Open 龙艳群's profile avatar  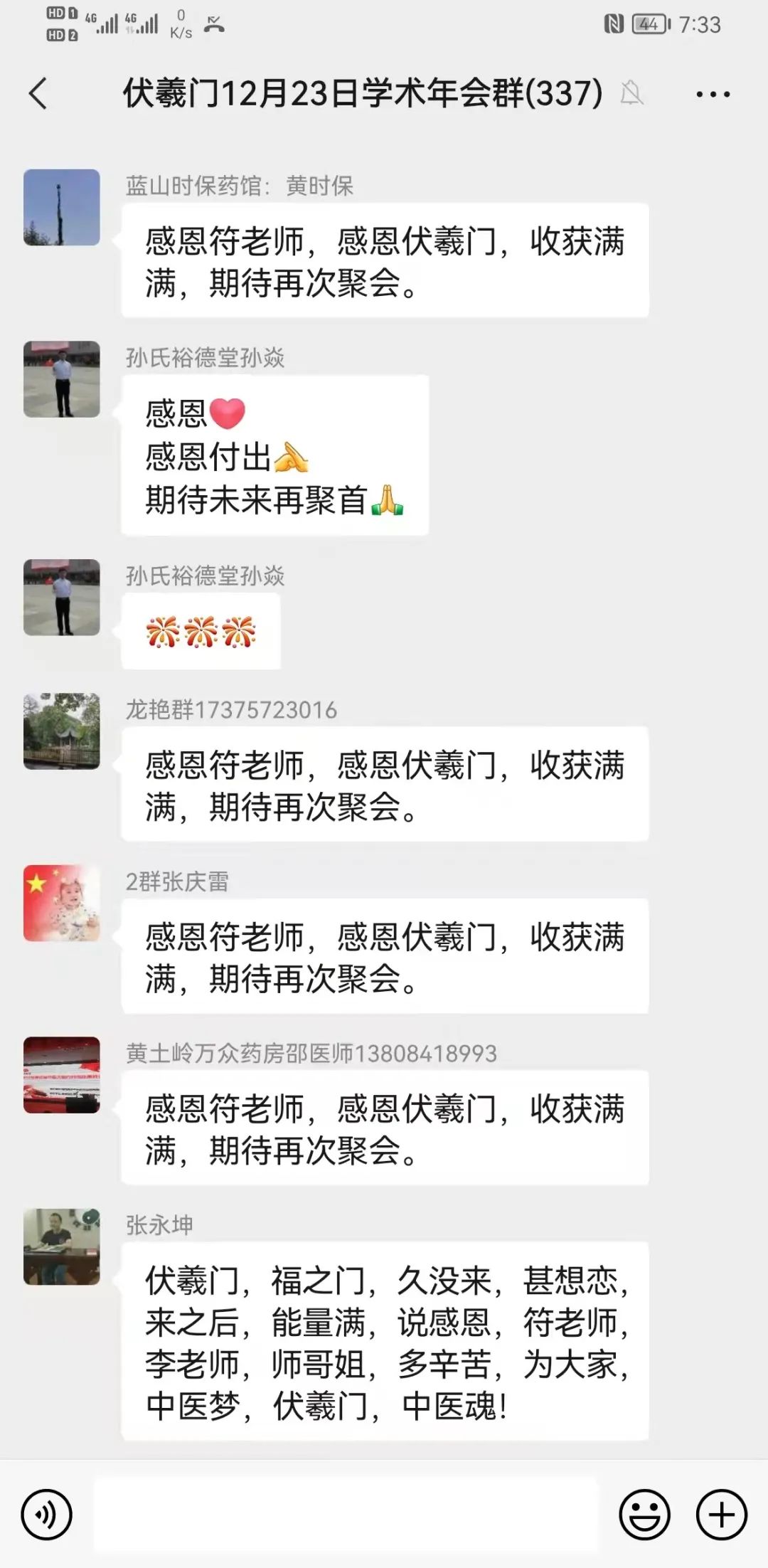click(x=62, y=731)
